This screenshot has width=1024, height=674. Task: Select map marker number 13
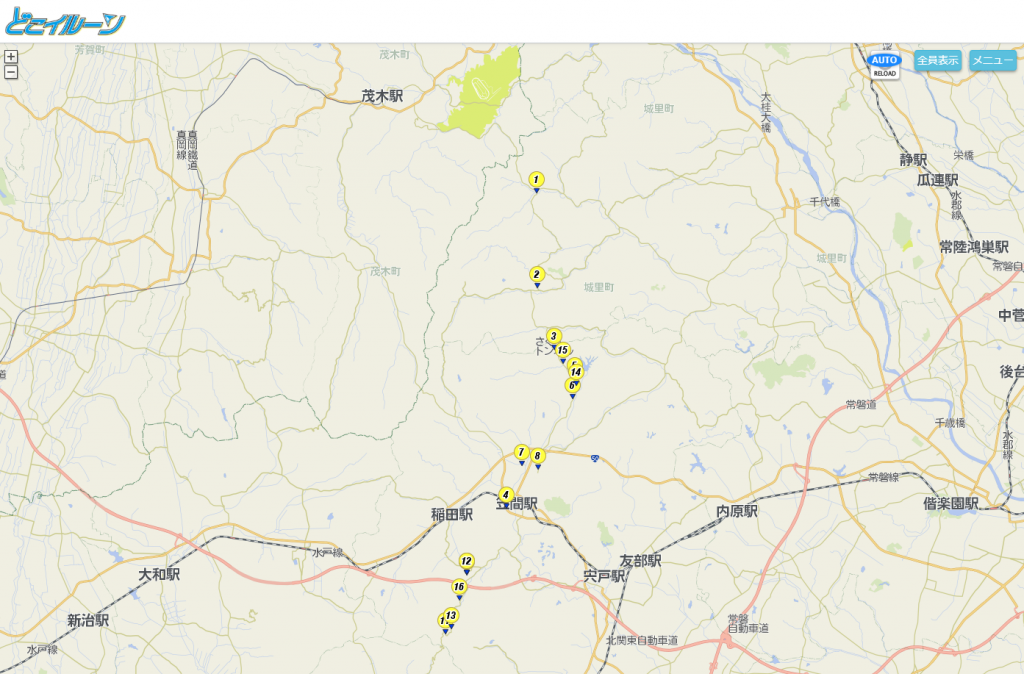452,615
